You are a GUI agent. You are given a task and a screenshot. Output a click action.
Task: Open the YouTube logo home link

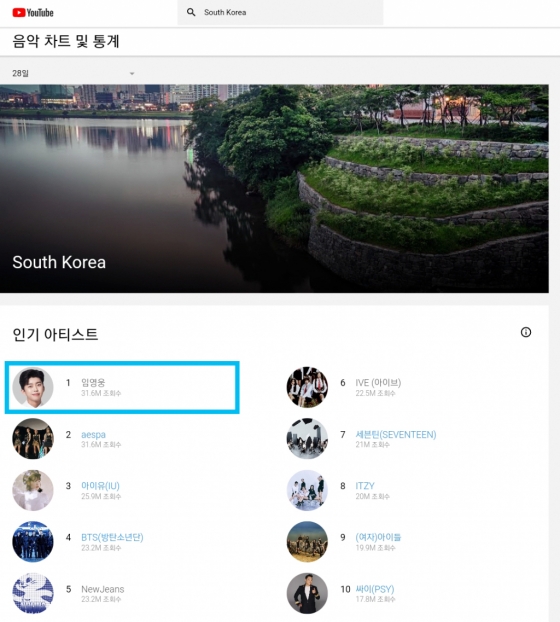click(33, 13)
